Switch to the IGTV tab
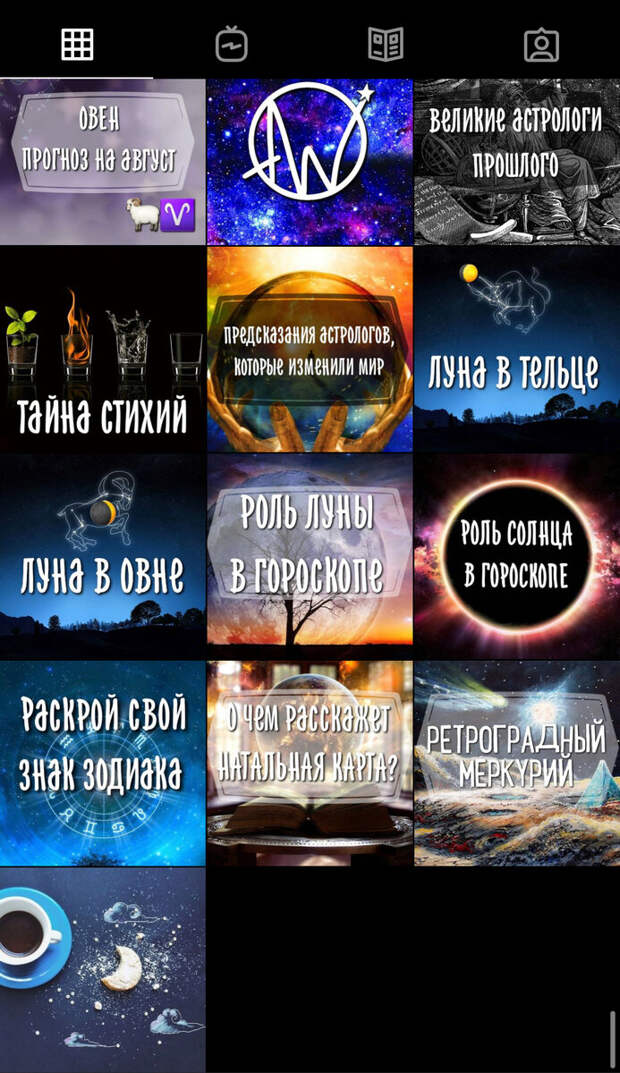The width and height of the screenshot is (620, 1073). 231,44
